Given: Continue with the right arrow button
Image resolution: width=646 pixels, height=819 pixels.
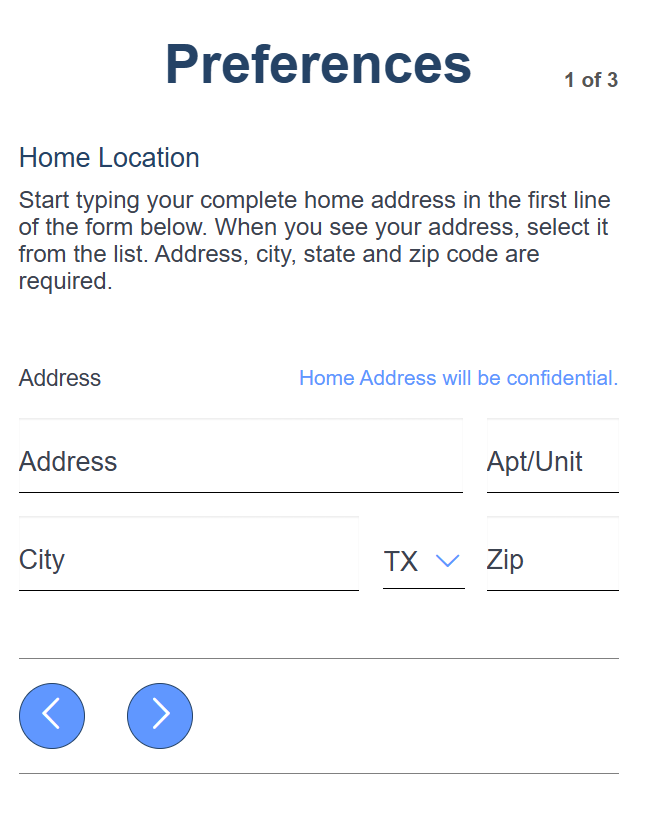Looking at the screenshot, I should tap(160, 716).
